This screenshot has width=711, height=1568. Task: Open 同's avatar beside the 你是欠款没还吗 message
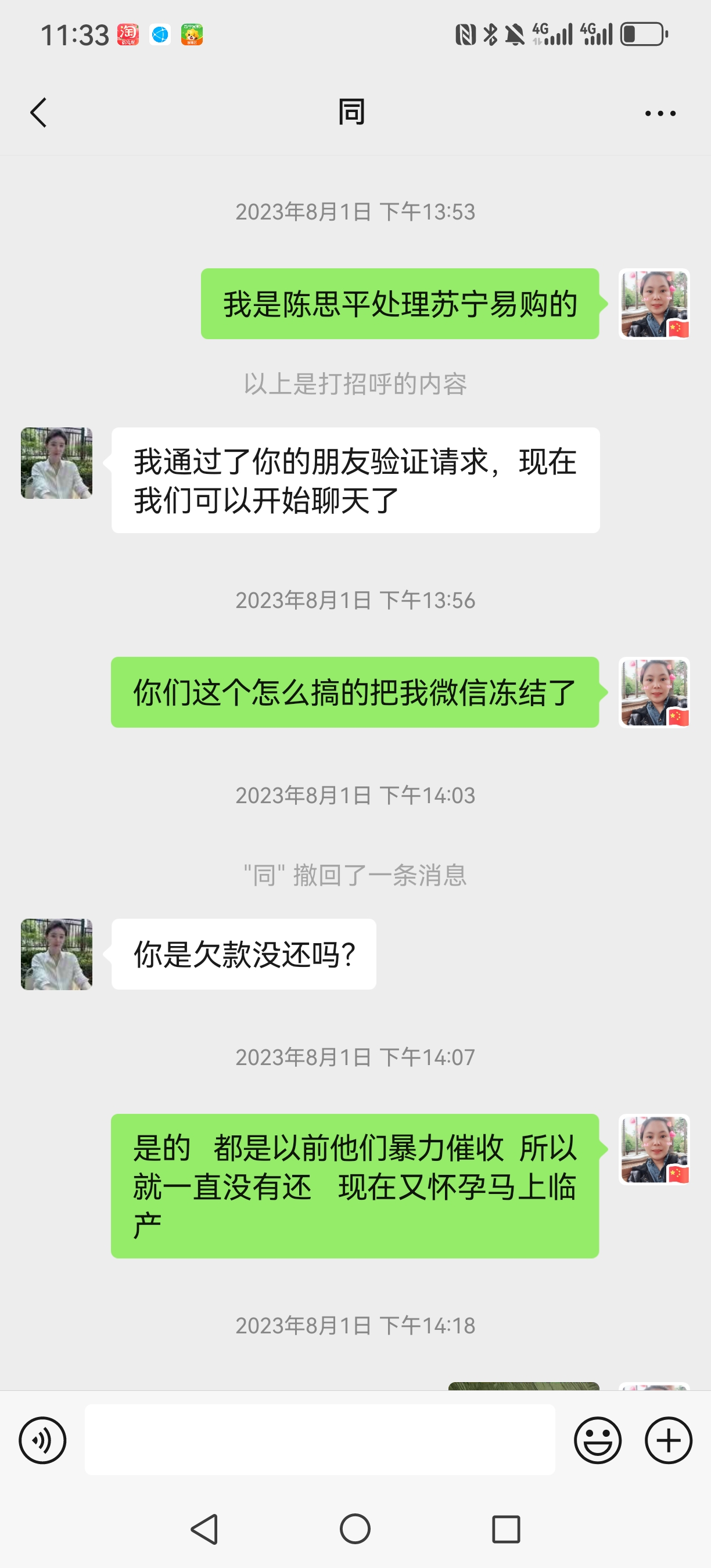pos(56,954)
